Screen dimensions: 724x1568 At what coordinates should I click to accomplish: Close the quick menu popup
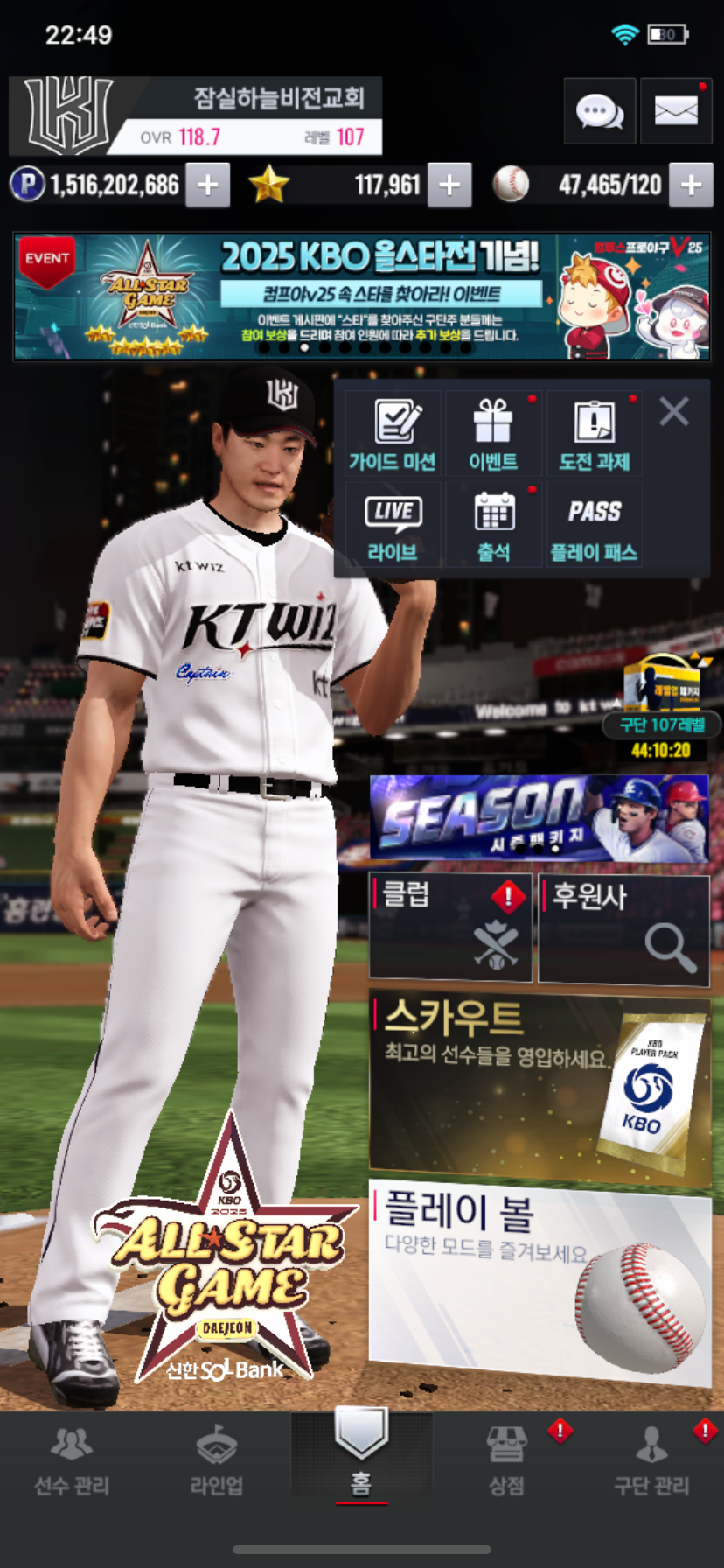(674, 411)
